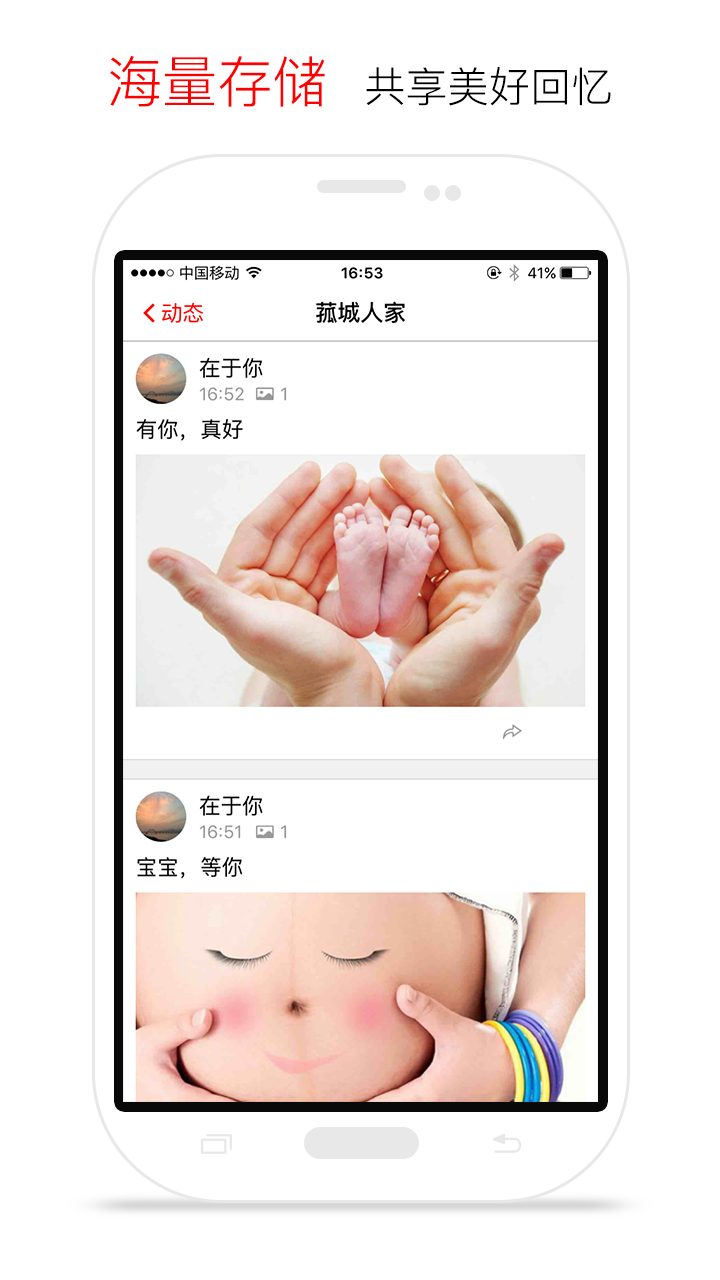Tap the photo count icon on the 16:52 post
The image size is (720, 1280).
[x=264, y=394]
